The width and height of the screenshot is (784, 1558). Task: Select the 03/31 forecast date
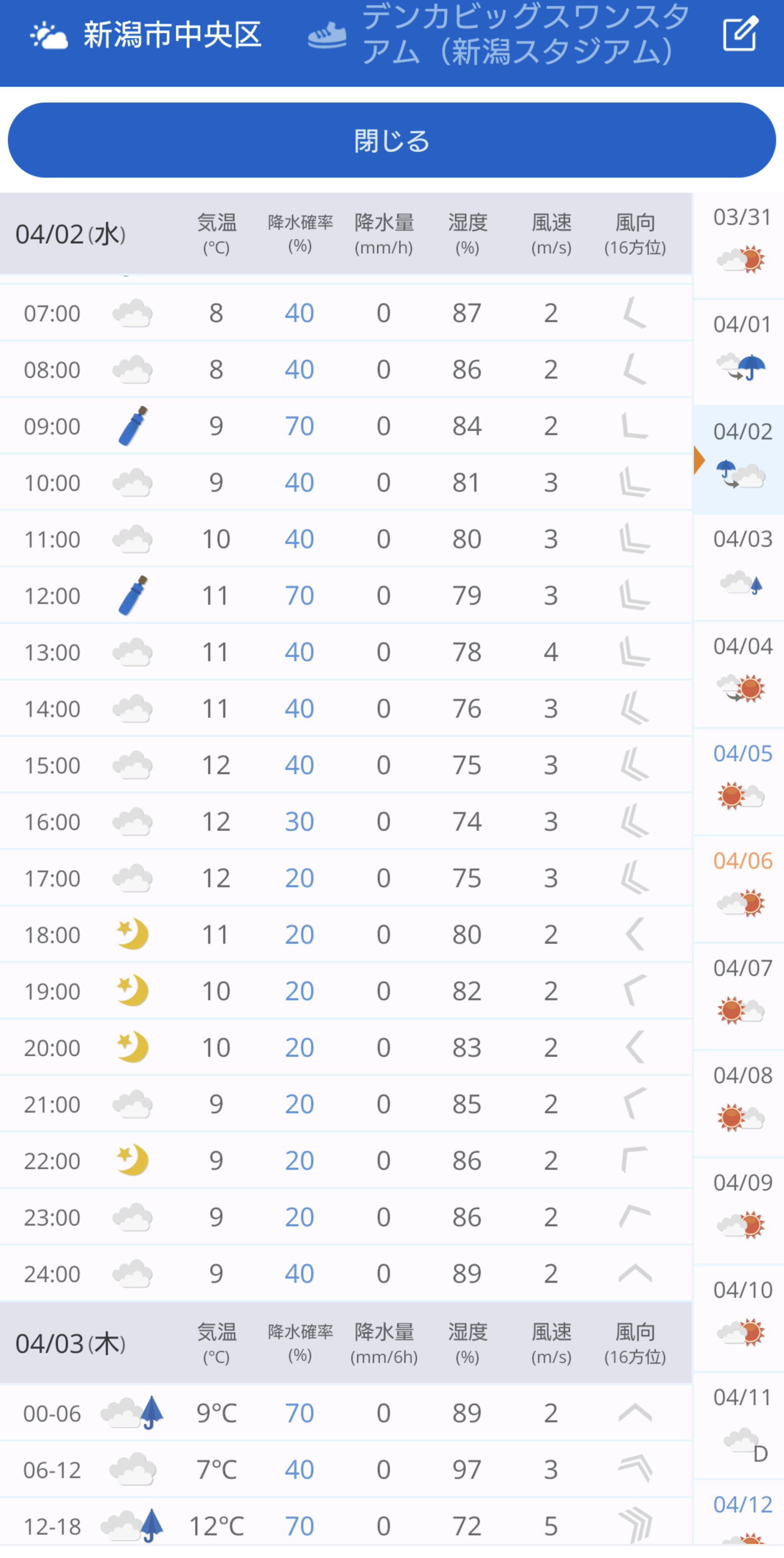[x=739, y=246]
